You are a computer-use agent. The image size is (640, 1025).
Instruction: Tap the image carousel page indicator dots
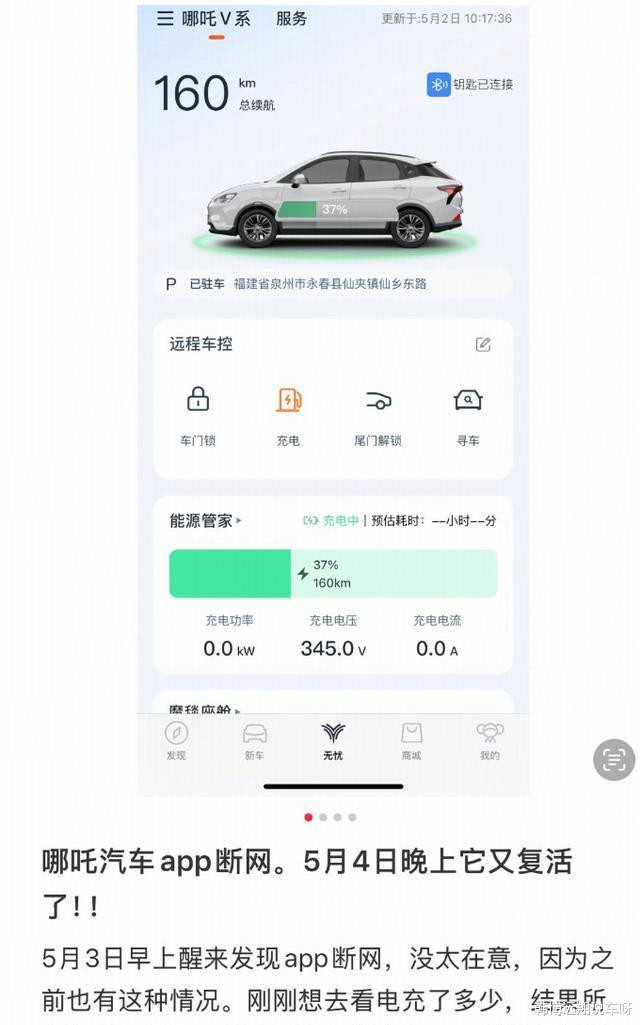click(330, 817)
